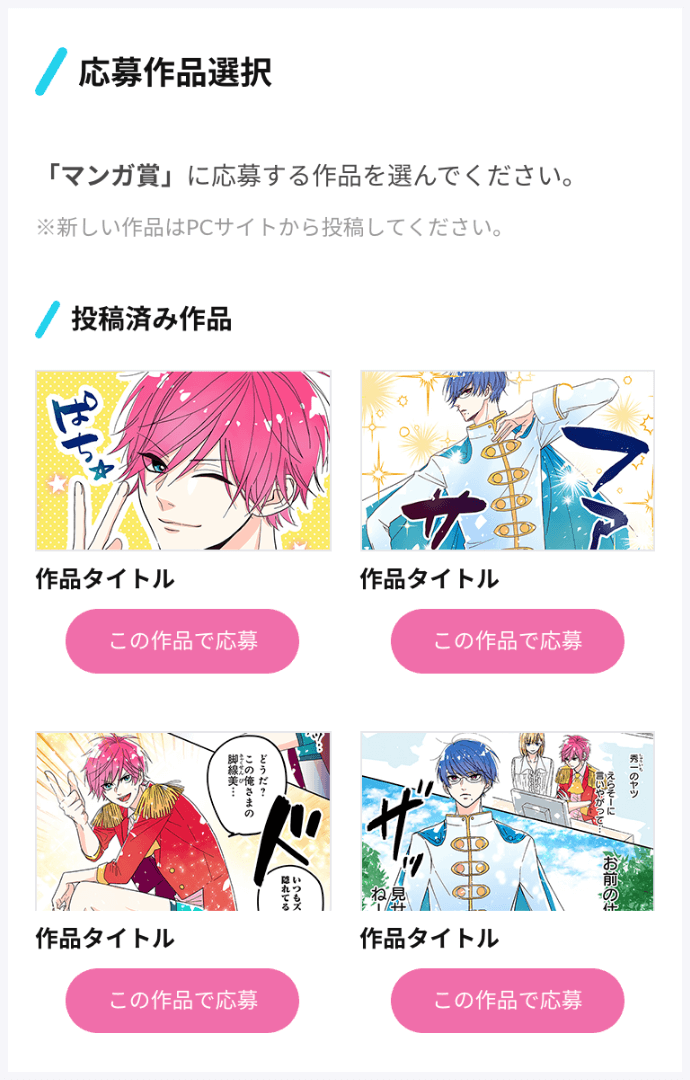Choose この作品で応募 for the glasses-wearing blue-haired manga
690x1080 pixels.
pyautogui.click(x=507, y=1000)
